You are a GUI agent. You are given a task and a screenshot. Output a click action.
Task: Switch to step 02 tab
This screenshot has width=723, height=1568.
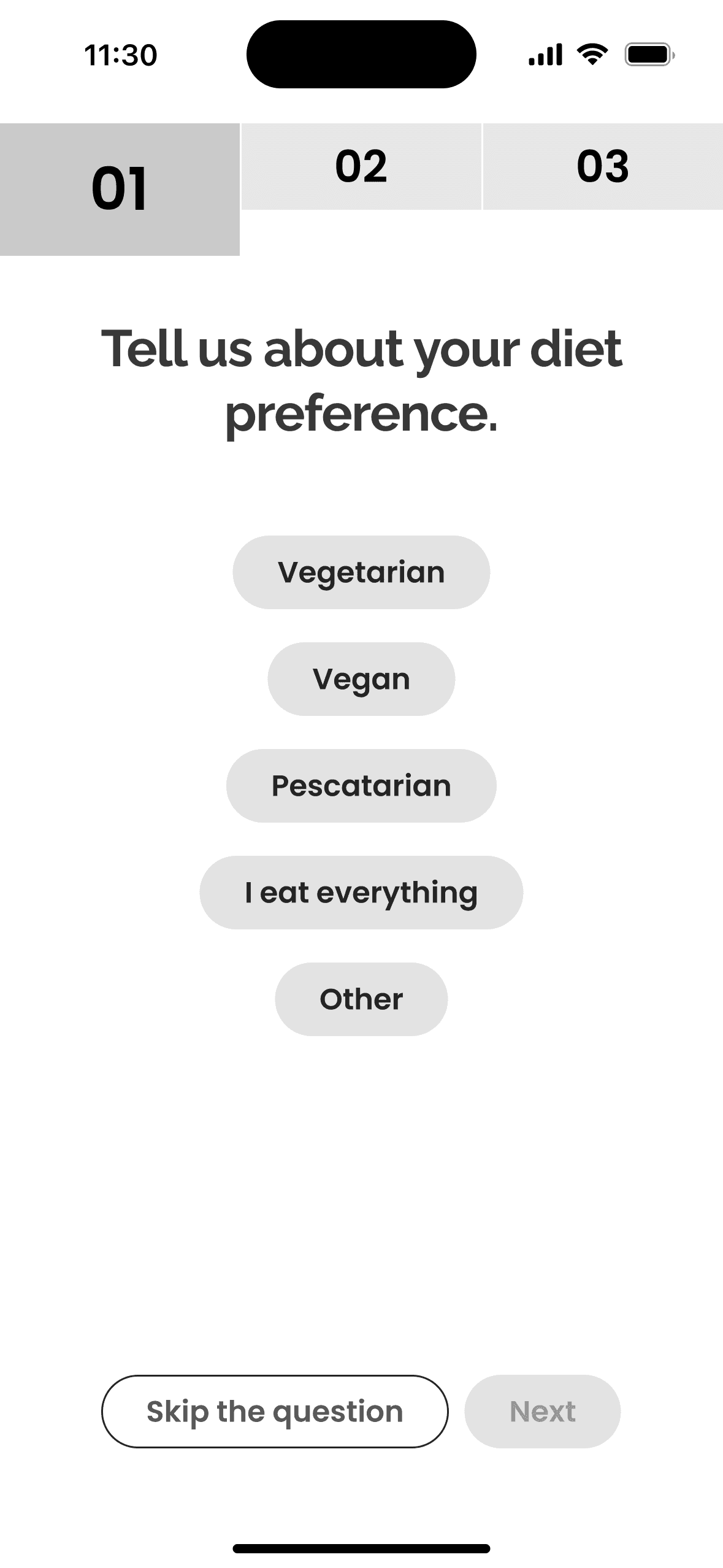(x=361, y=166)
